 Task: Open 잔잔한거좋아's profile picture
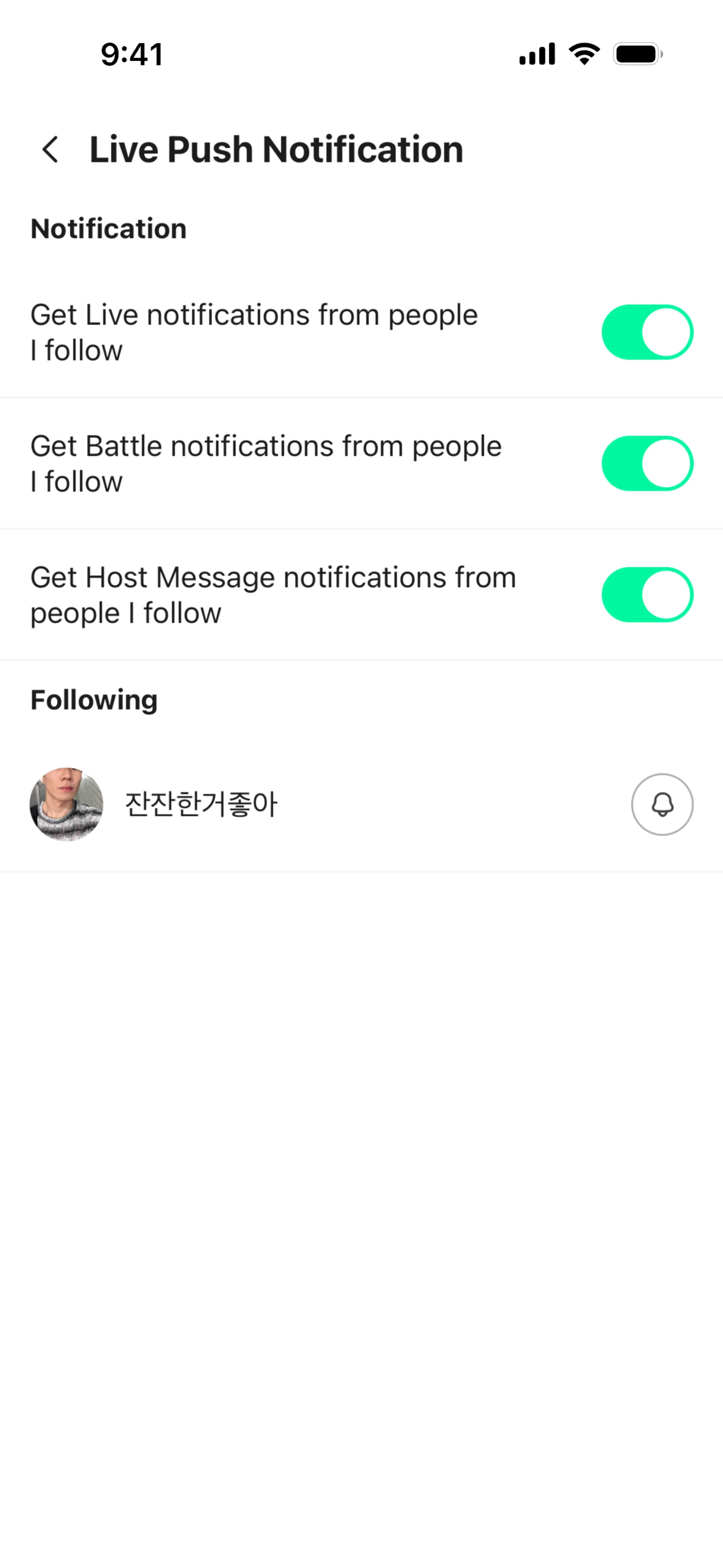tap(66, 804)
